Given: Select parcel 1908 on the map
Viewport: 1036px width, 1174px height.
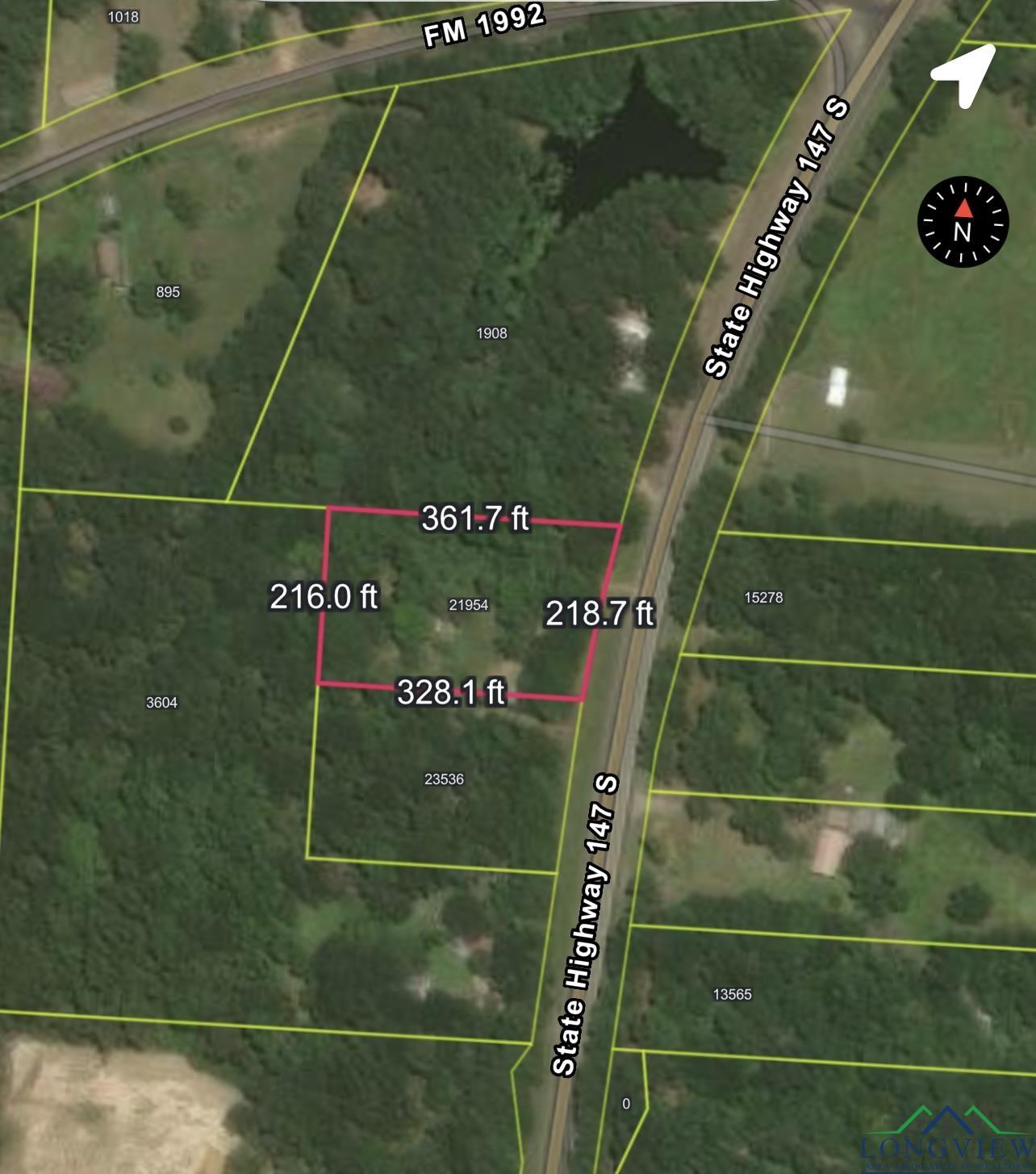Looking at the screenshot, I should tap(491, 332).
